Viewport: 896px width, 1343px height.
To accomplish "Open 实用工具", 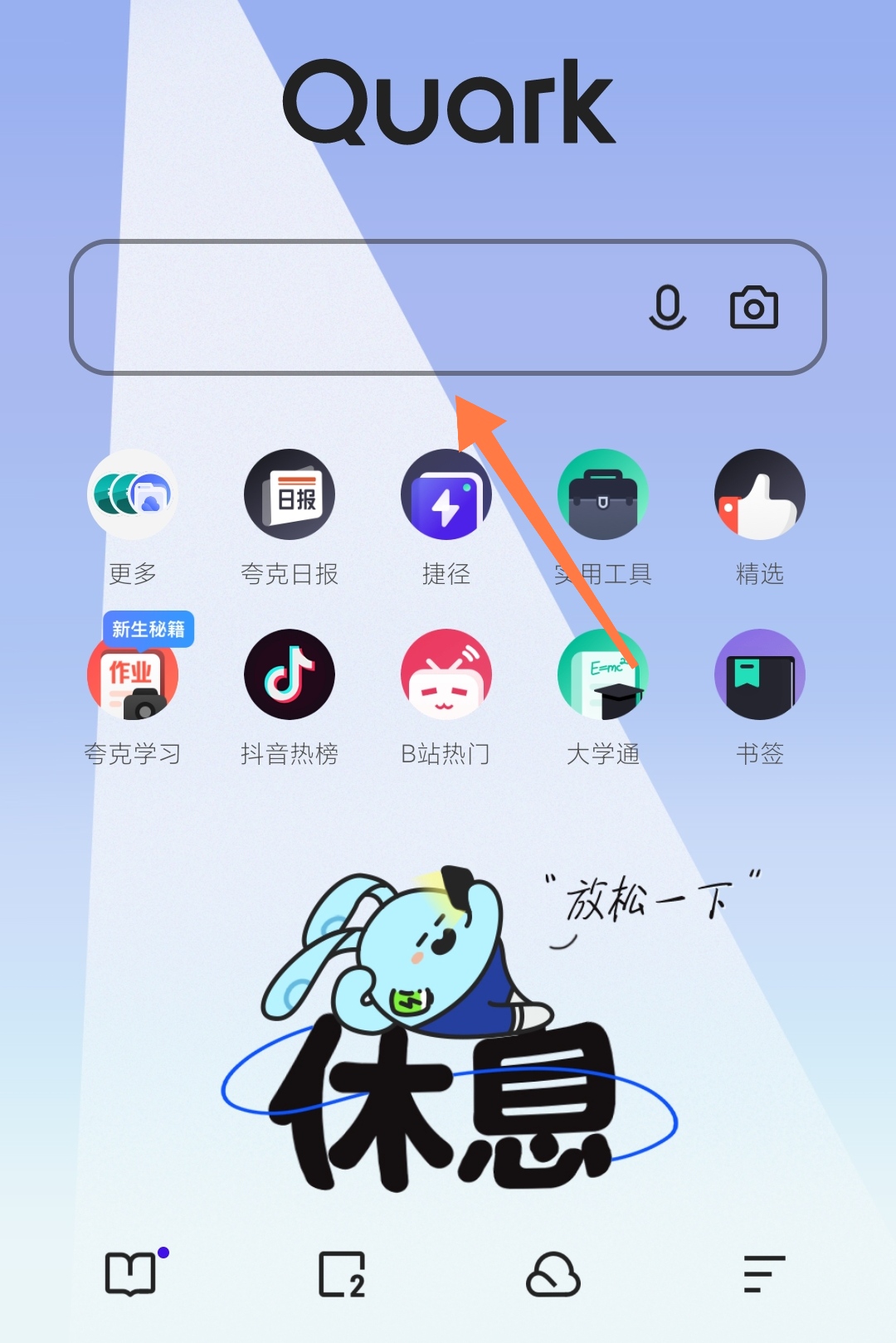I will click(x=603, y=495).
